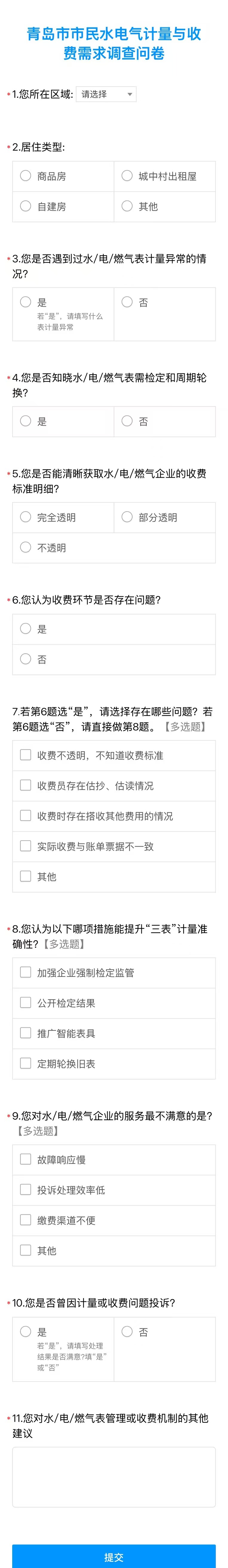Screen dimensions: 228x1568
Task: Tick 实际收费与账单票据不一致
Action: click(26, 846)
